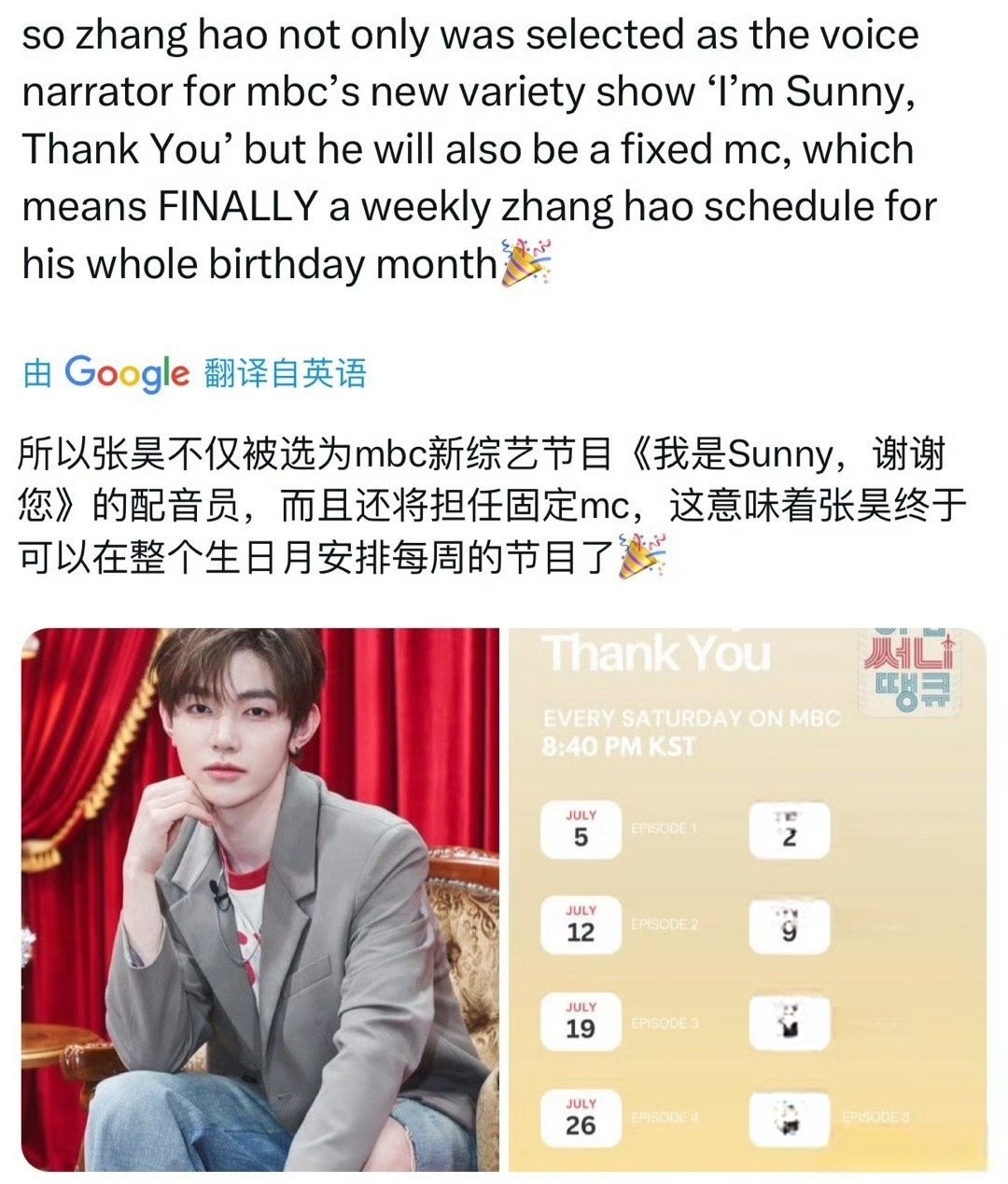Image resolution: width=1008 pixels, height=1184 pixels.
Task: Open the photo of Zhang Hao
Action: [x=259, y=898]
